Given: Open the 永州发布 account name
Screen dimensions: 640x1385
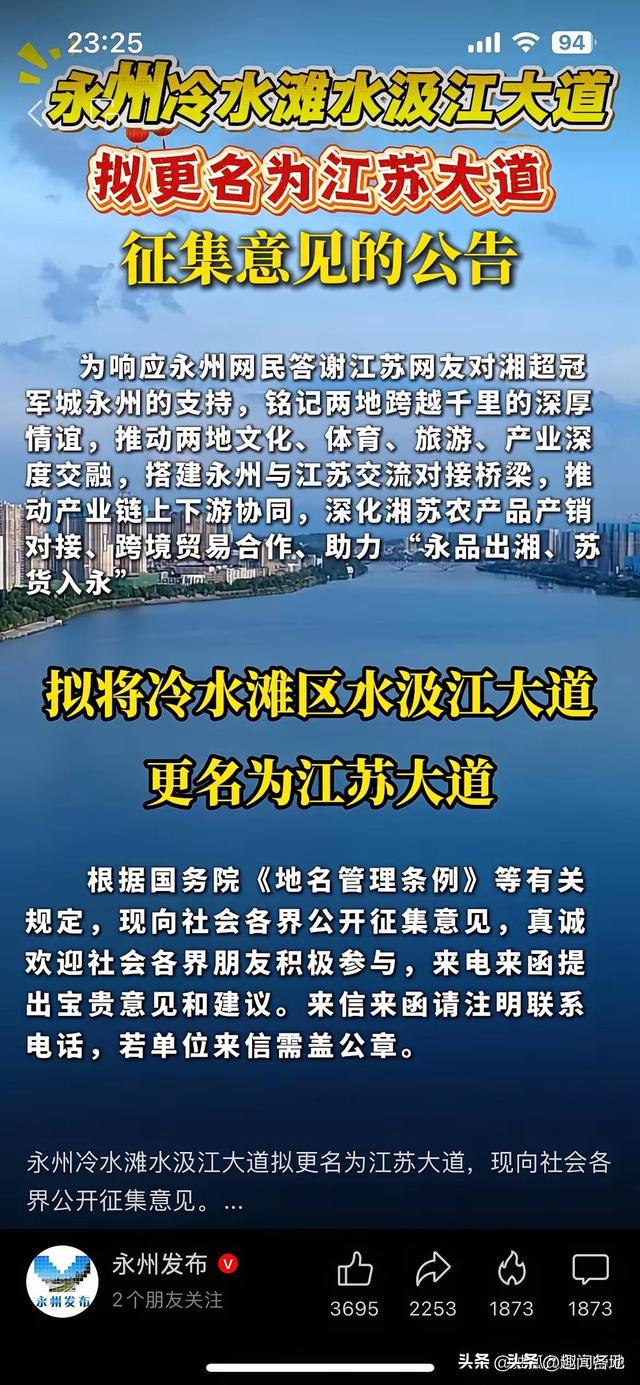Looking at the screenshot, I should pos(160,1263).
